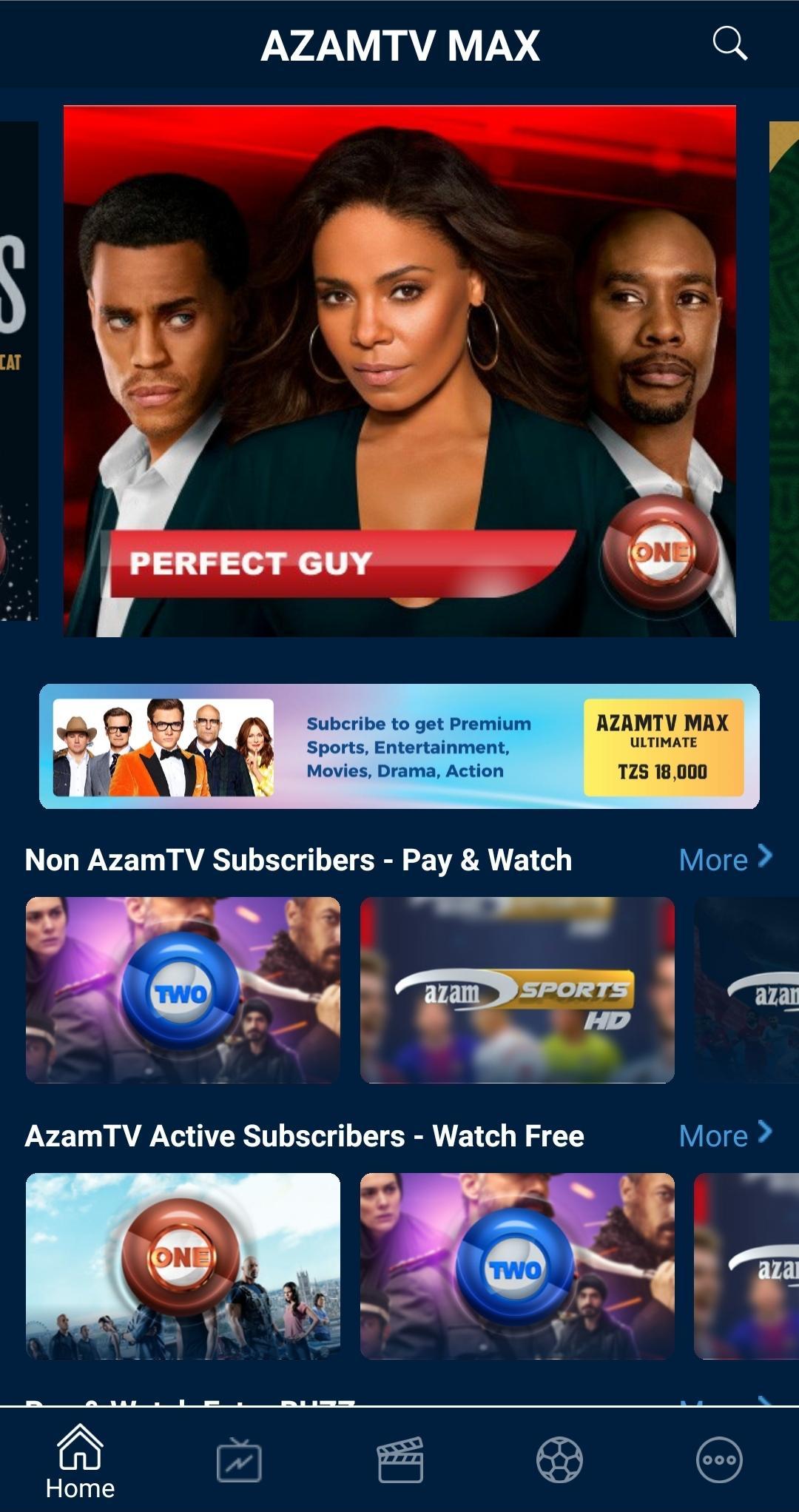Image resolution: width=799 pixels, height=1512 pixels.
Task: Open the AzamTV Max Ultimate subscription banner
Action: tap(399, 746)
